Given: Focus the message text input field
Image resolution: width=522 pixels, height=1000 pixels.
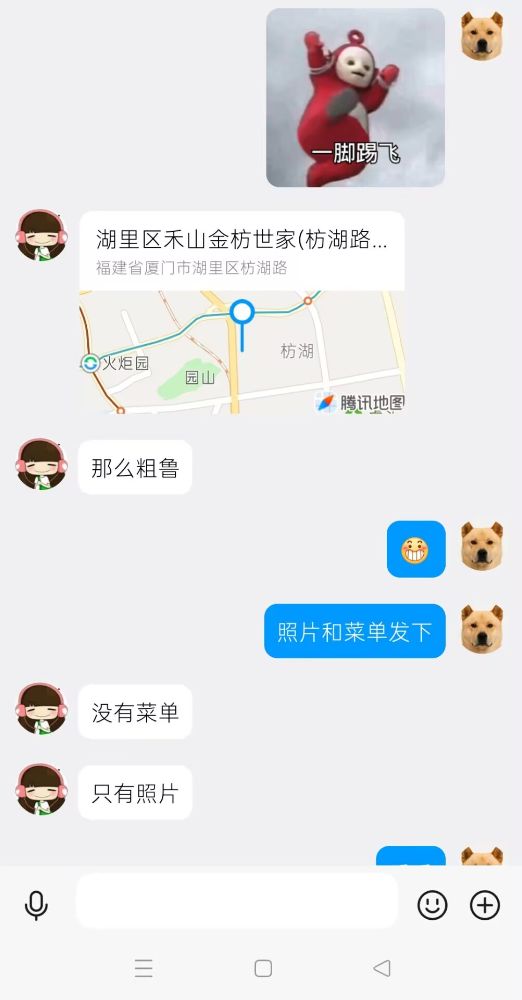Looking at the screenshot, I should coord(237,901).
